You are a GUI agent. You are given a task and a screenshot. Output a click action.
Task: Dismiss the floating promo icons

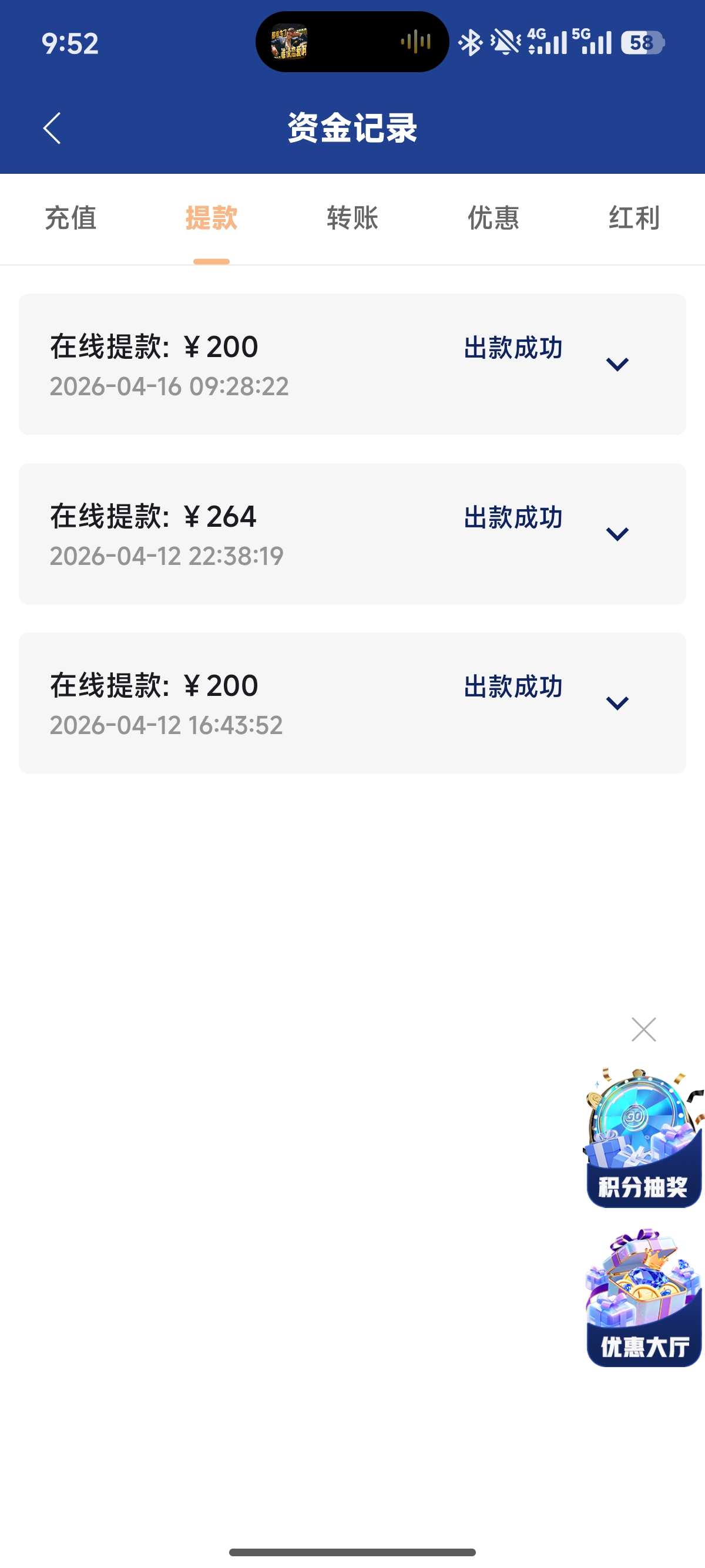click(x=643, y=1029)
